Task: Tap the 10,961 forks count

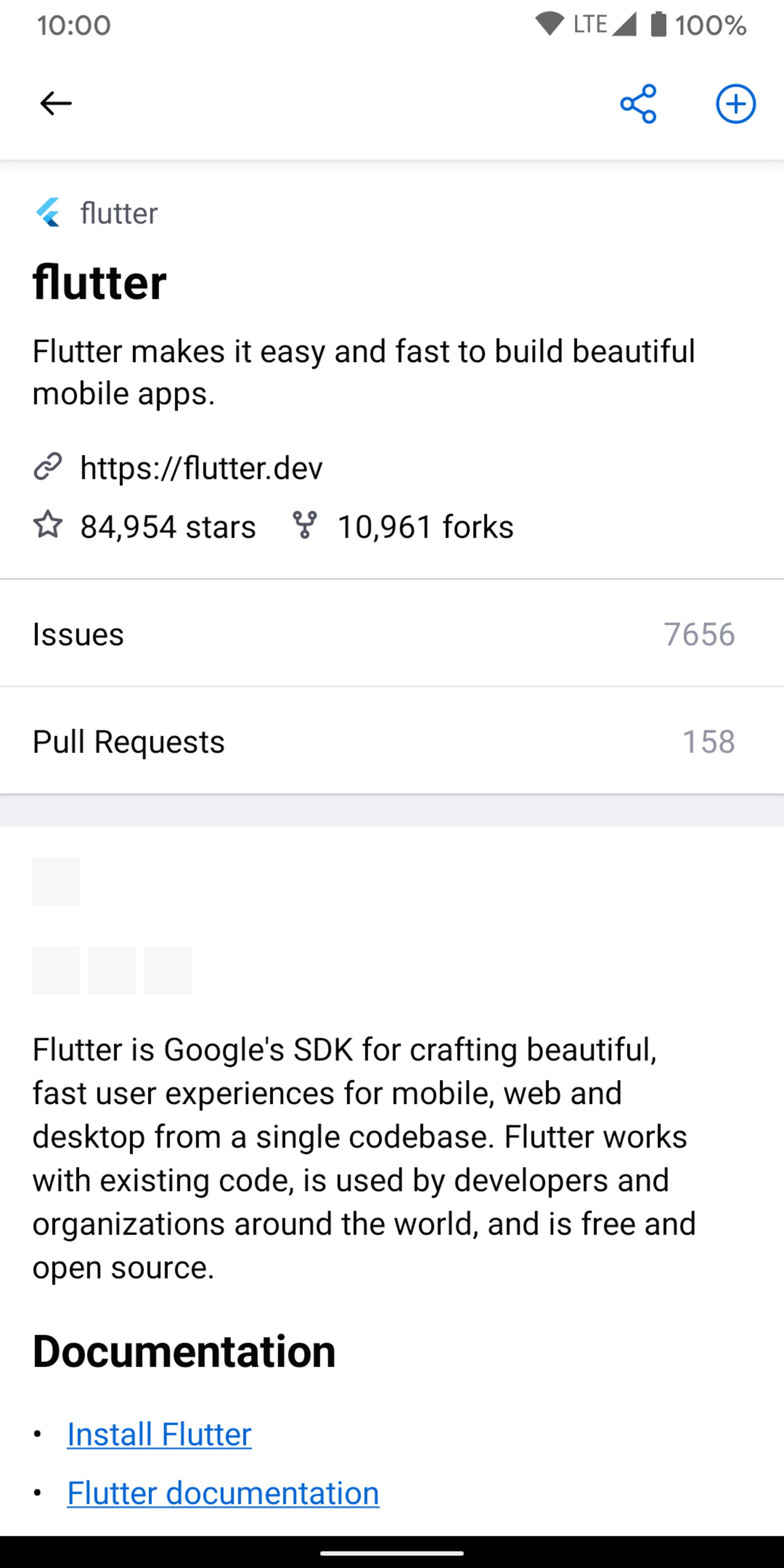Action: coord(425,526)
